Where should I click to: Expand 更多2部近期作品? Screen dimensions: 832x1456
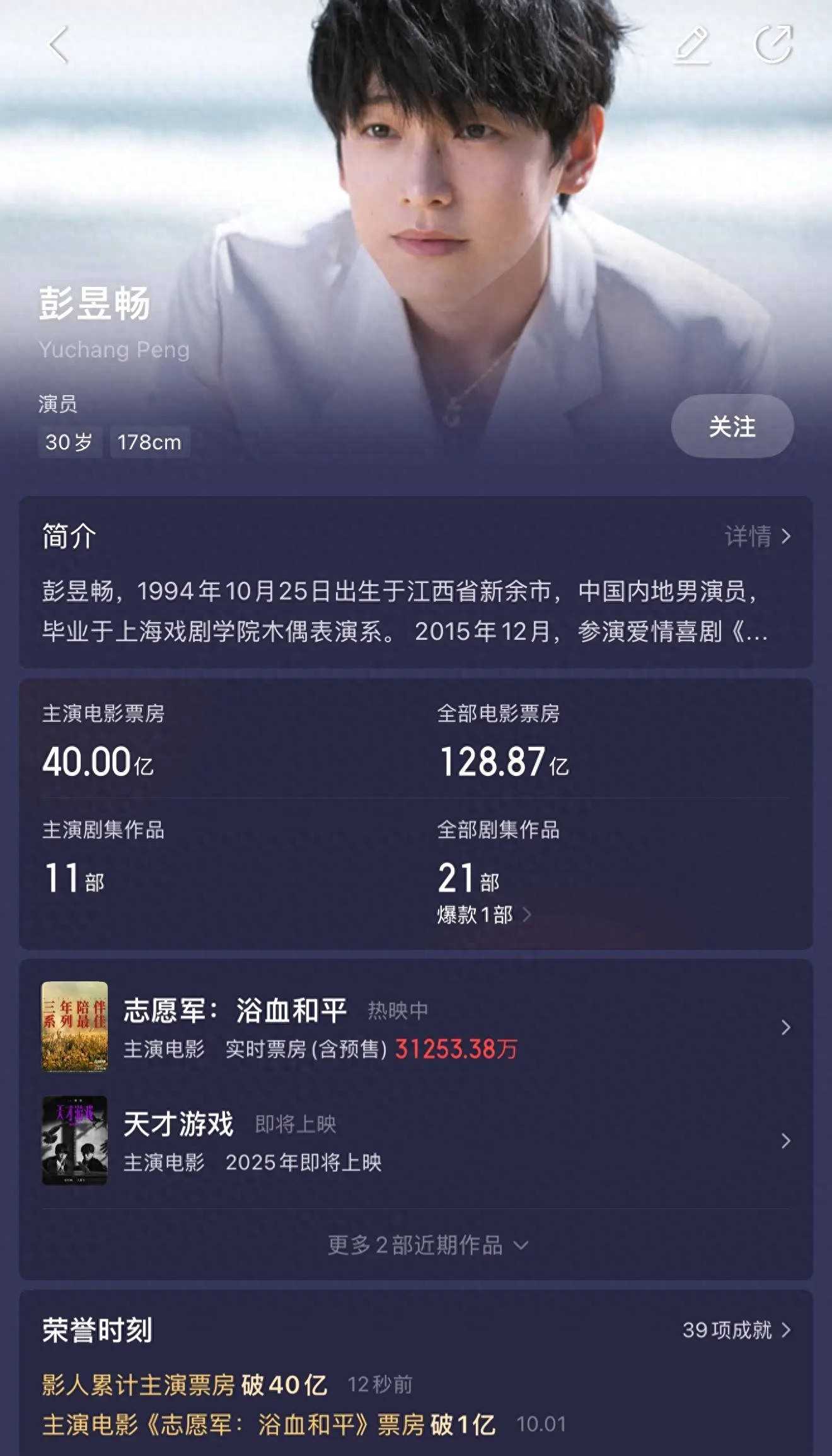pos(427,1245)
